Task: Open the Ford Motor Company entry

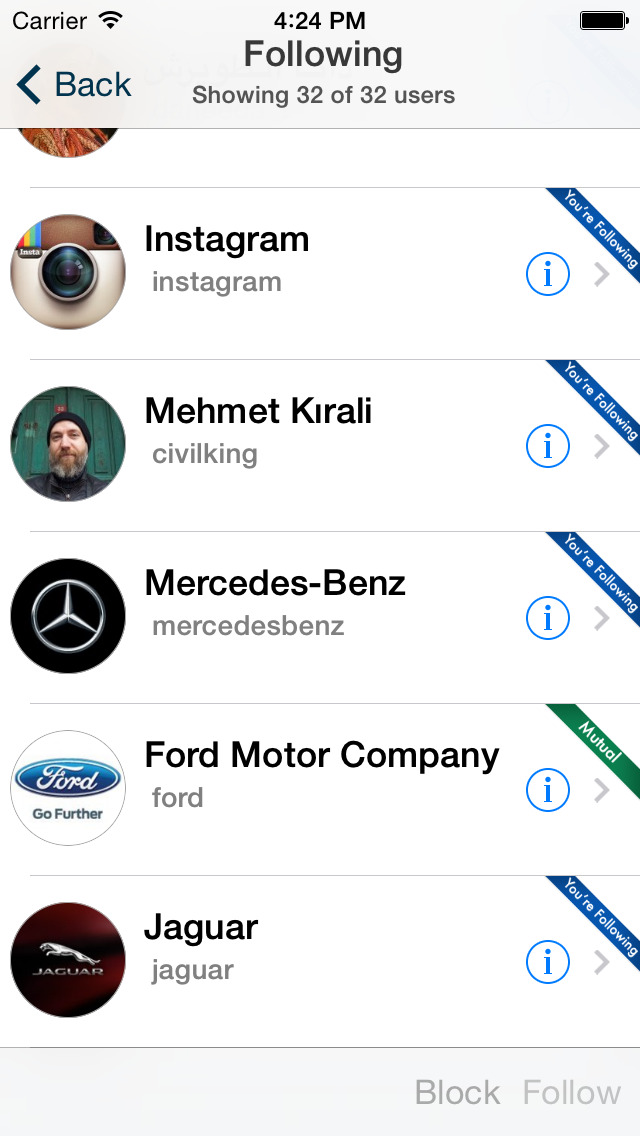Action: pos(320,789)
